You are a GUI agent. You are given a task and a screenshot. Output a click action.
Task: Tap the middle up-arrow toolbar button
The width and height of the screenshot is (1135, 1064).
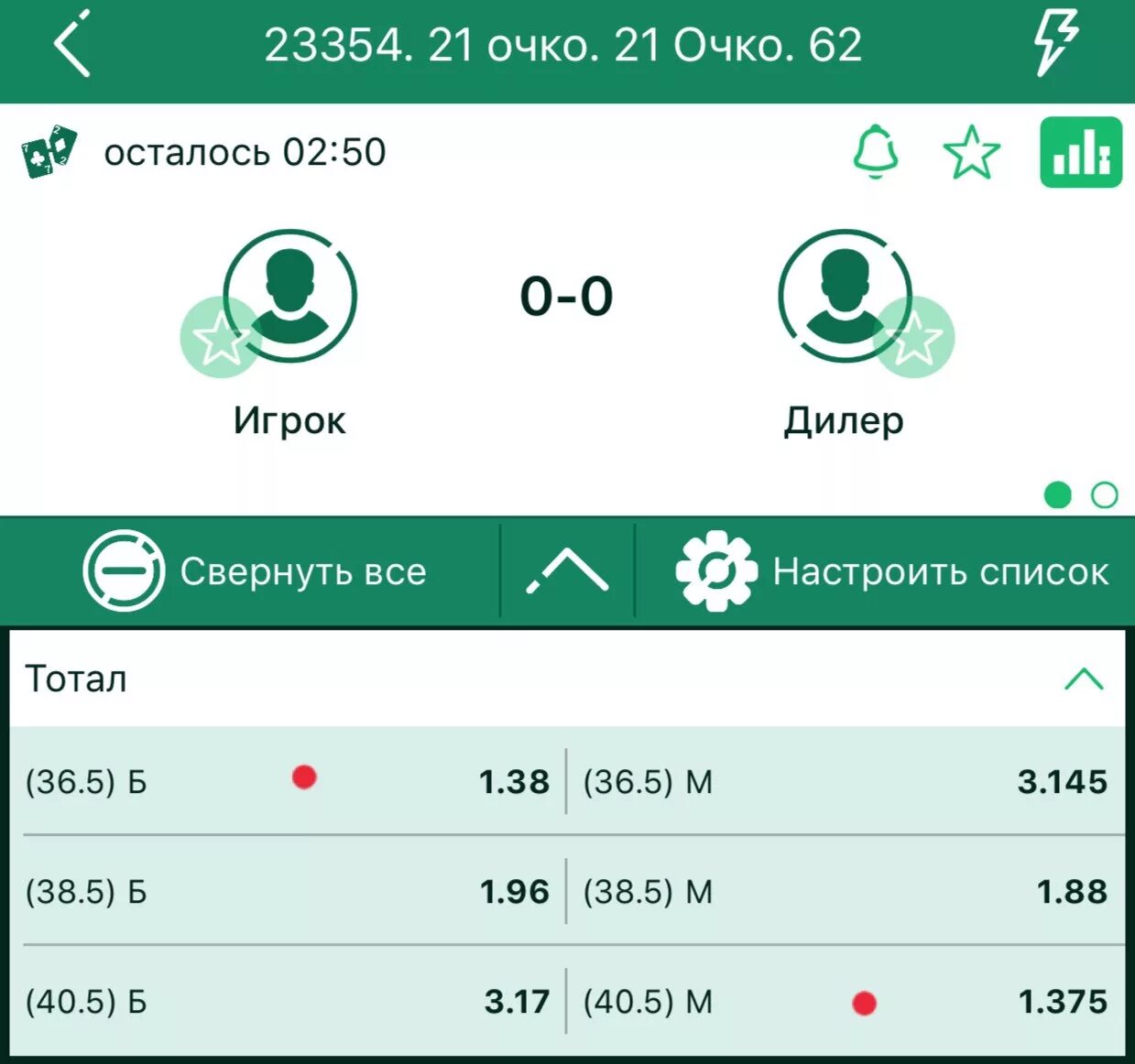click(567, 571)
